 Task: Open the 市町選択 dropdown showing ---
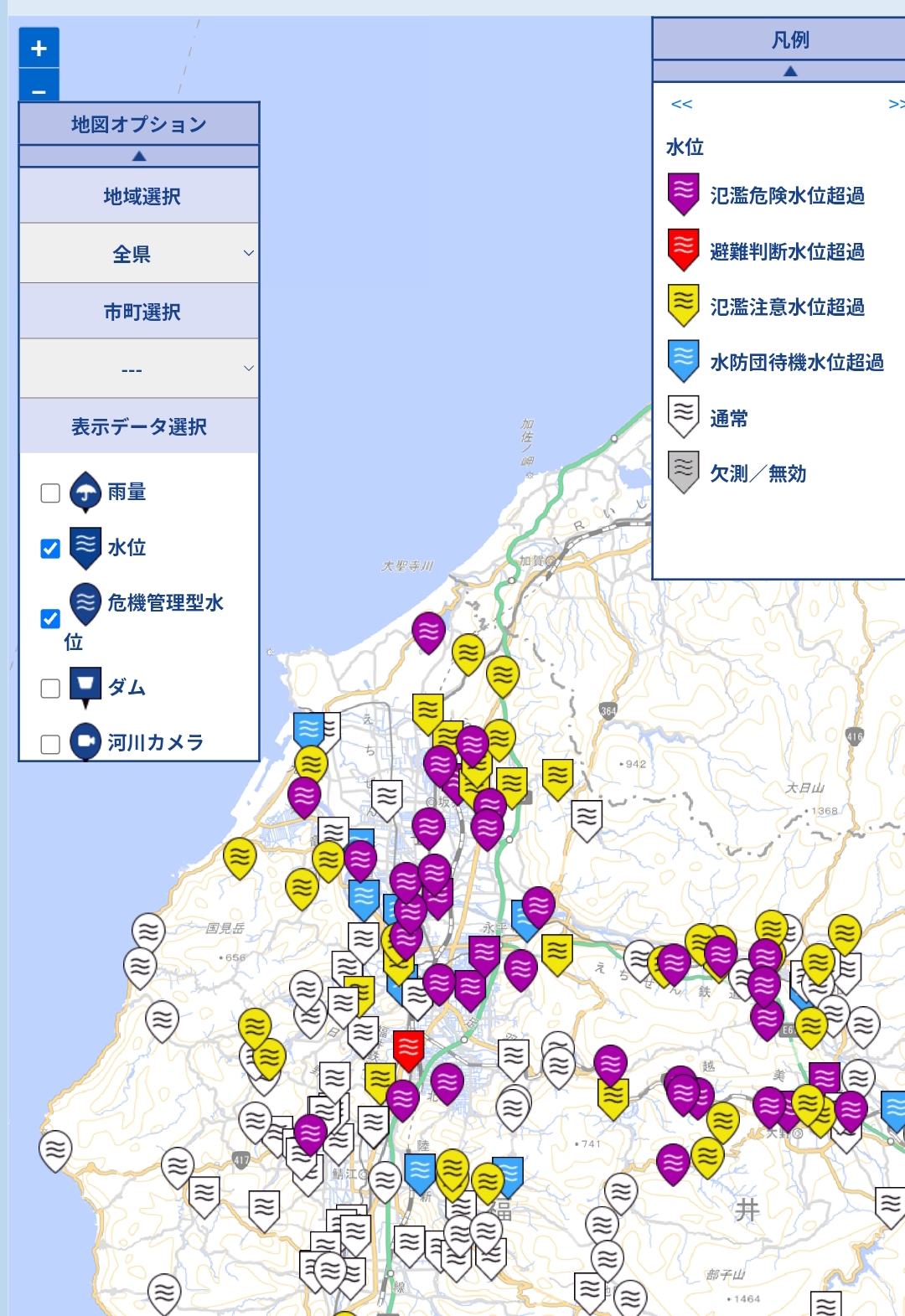click(139, 369)
